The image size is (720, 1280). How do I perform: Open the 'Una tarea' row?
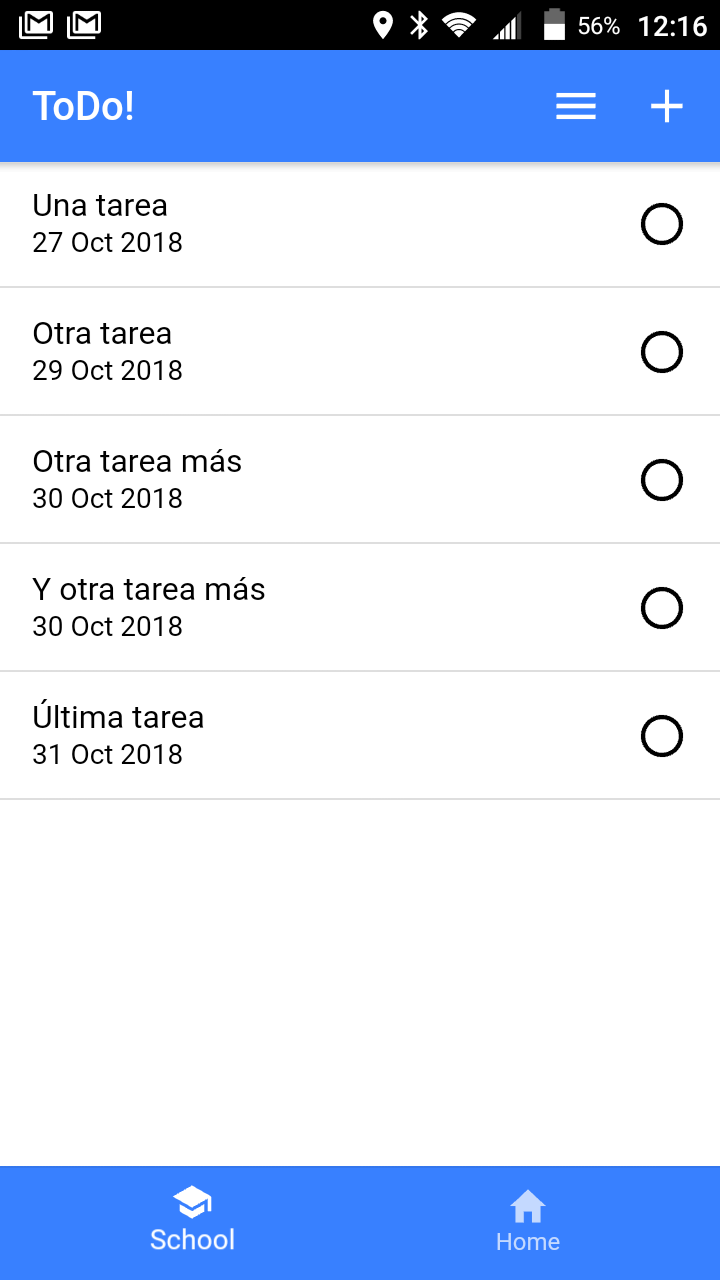(360, 224)
